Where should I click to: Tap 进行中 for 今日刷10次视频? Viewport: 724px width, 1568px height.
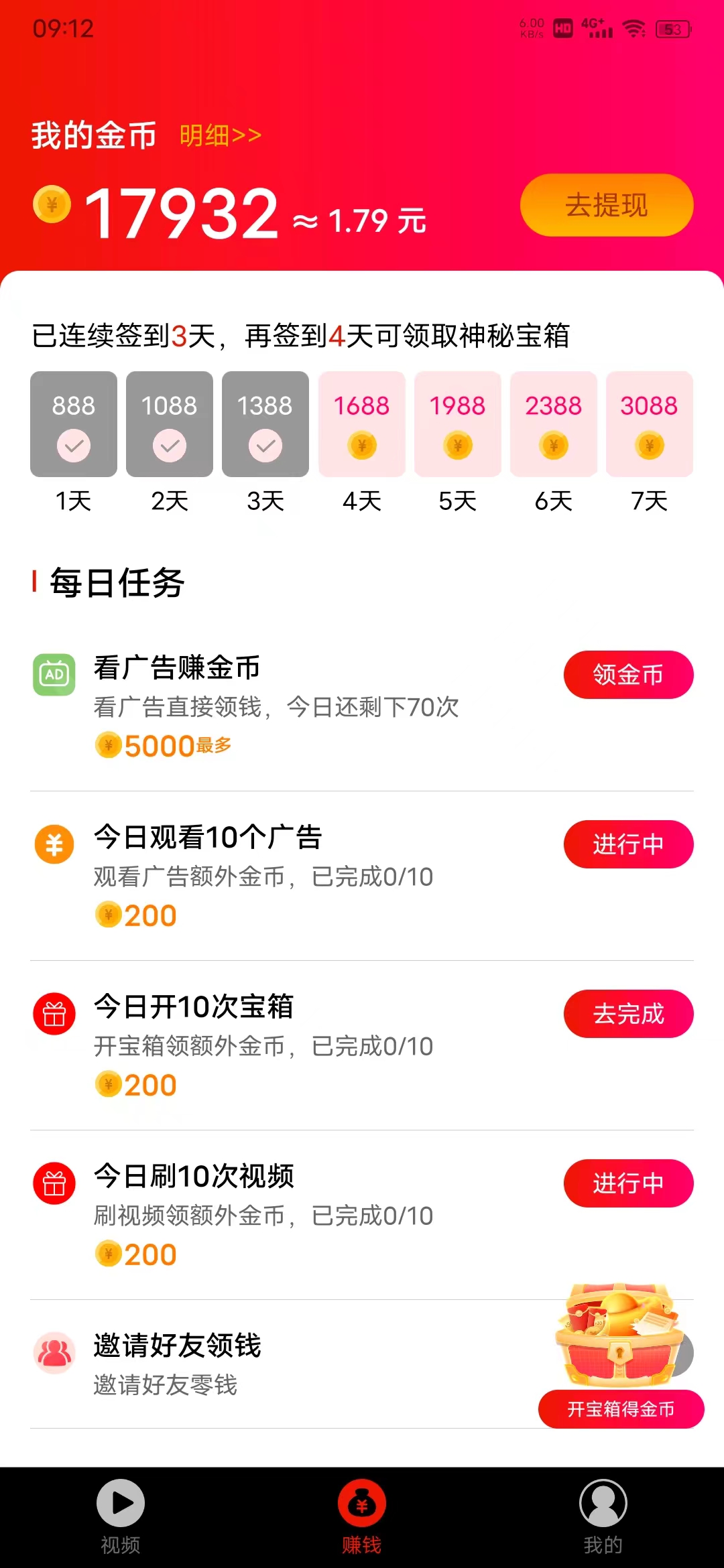(x=628, y=1183)
